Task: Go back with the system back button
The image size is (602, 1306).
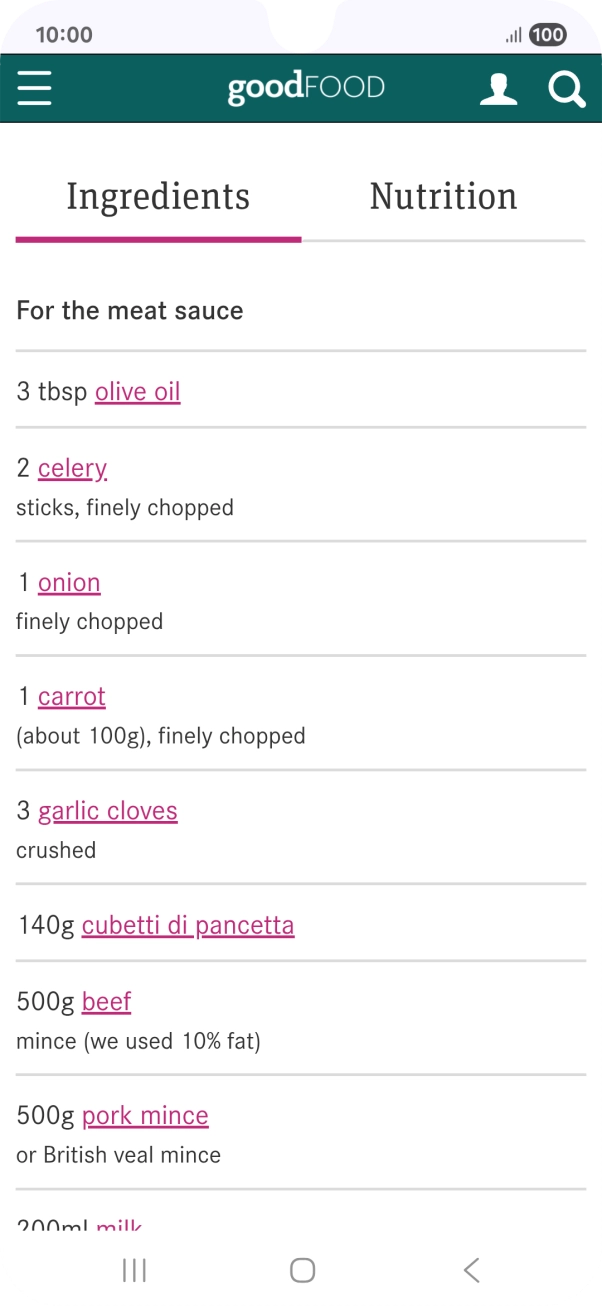Action: pos(471,1270)
